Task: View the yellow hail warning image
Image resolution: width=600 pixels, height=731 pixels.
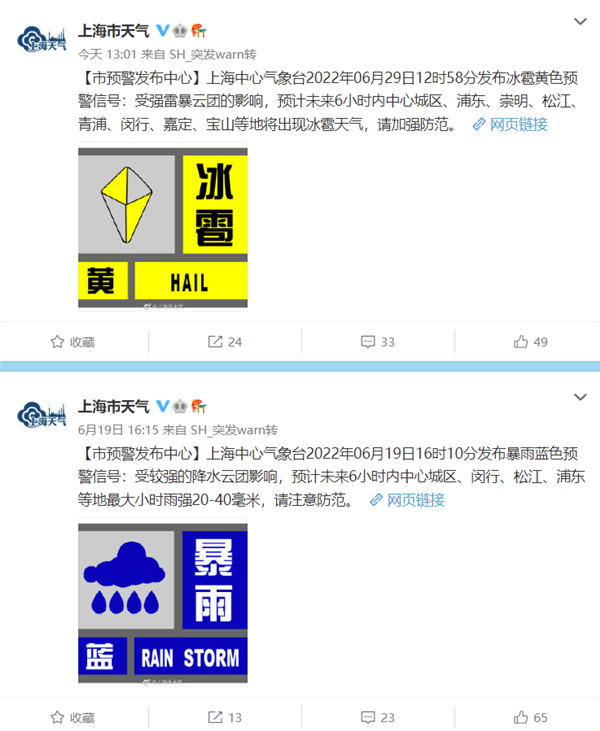Action: 163,228
